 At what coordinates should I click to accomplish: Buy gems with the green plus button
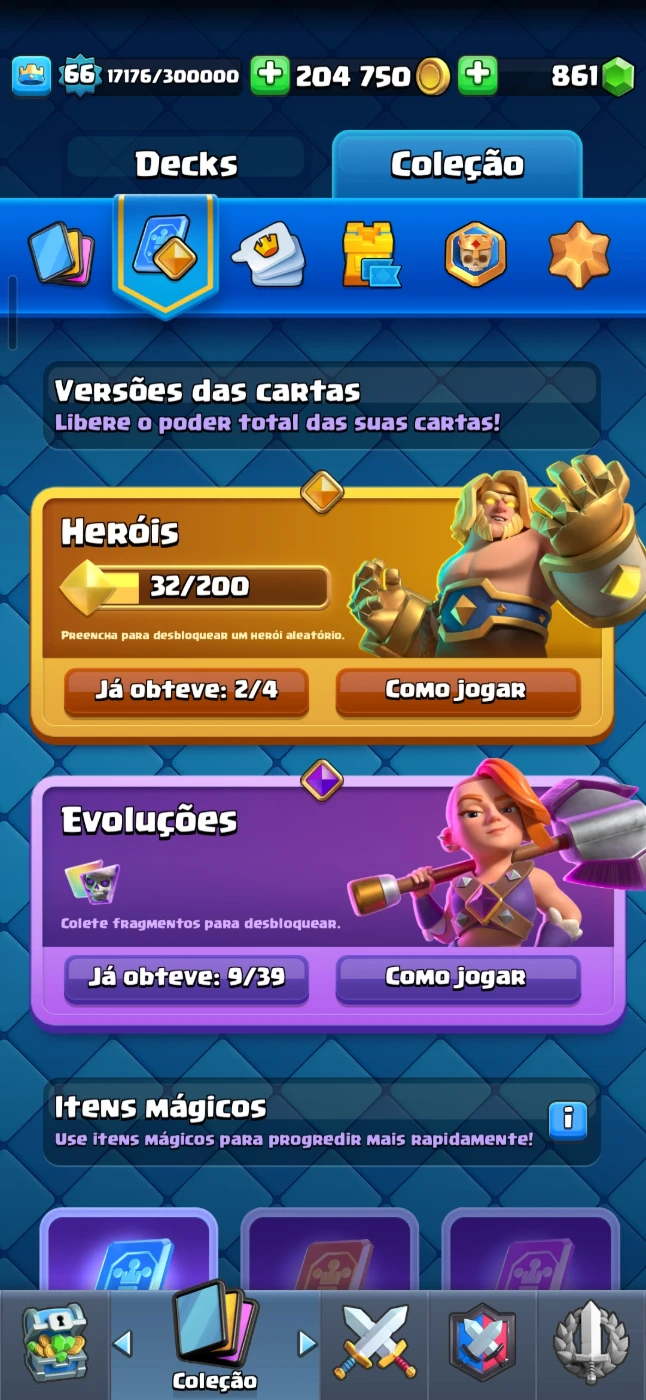click(478, 75)
